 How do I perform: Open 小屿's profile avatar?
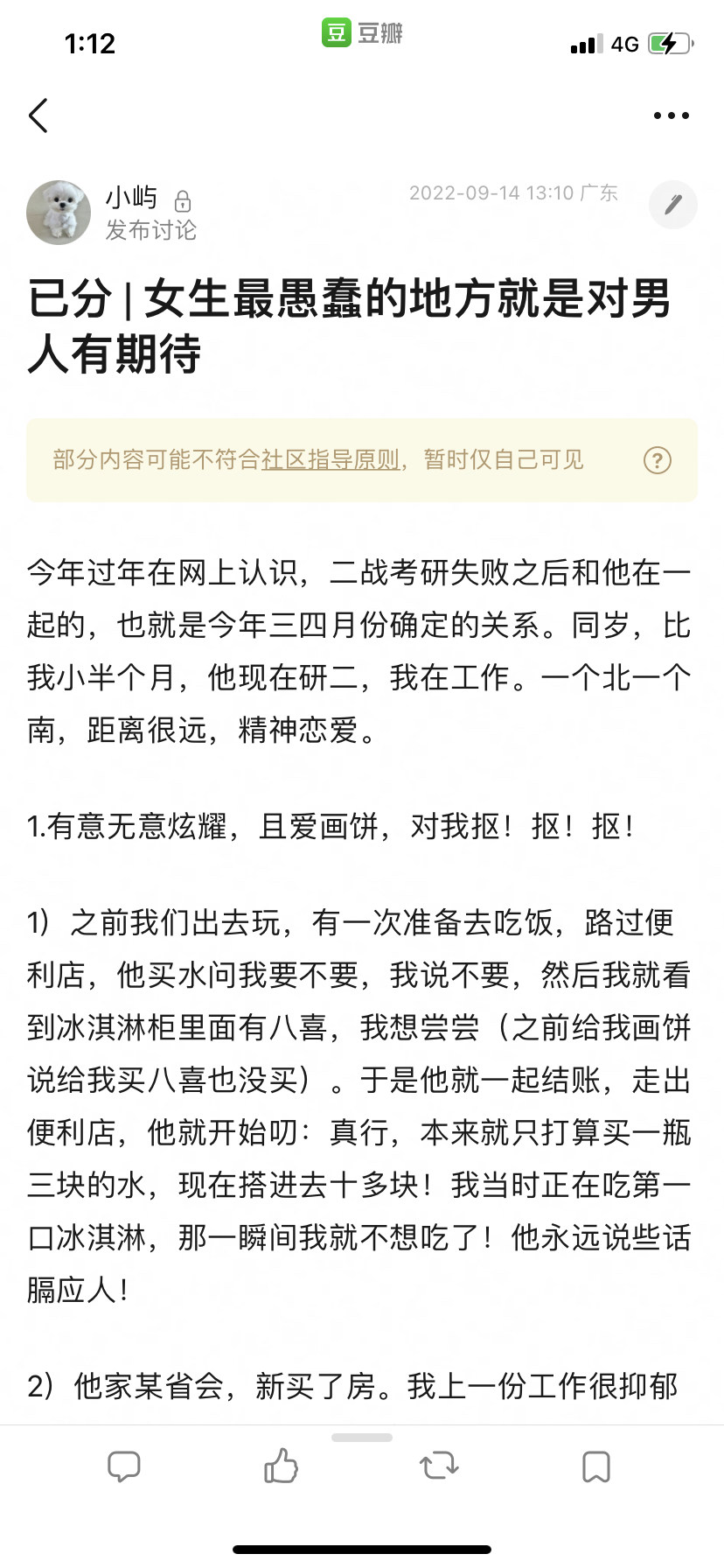59,212
